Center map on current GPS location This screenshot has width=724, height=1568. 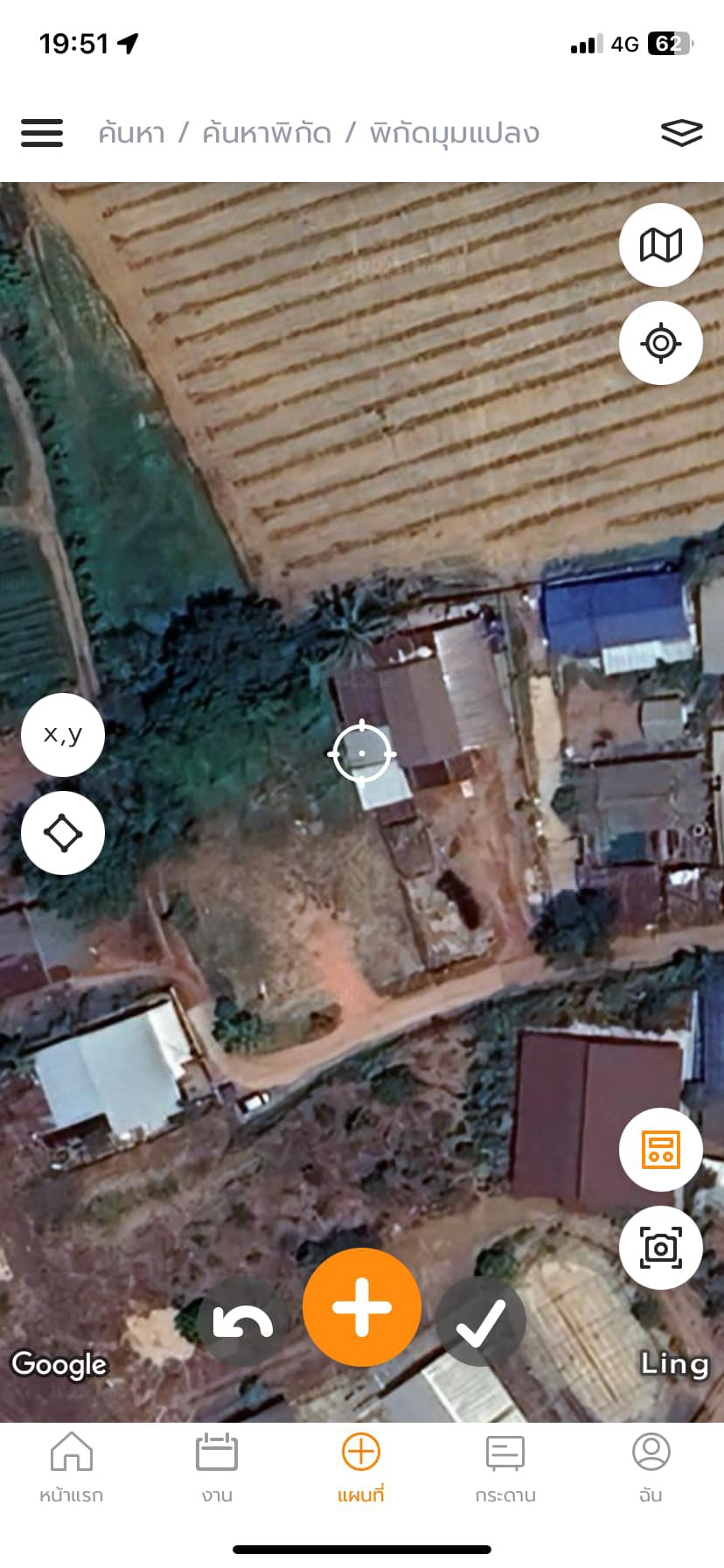660,343
